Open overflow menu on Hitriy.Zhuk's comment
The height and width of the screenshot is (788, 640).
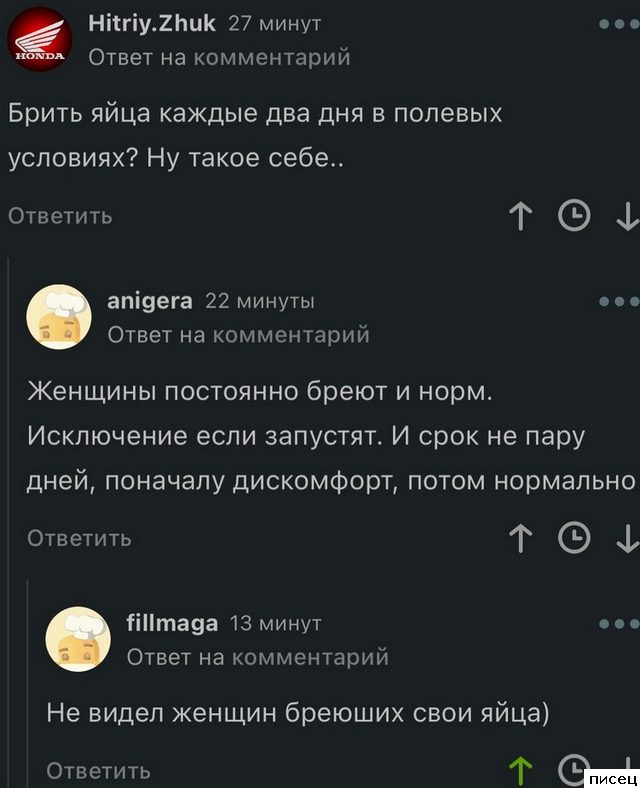(x=620, y=25)
